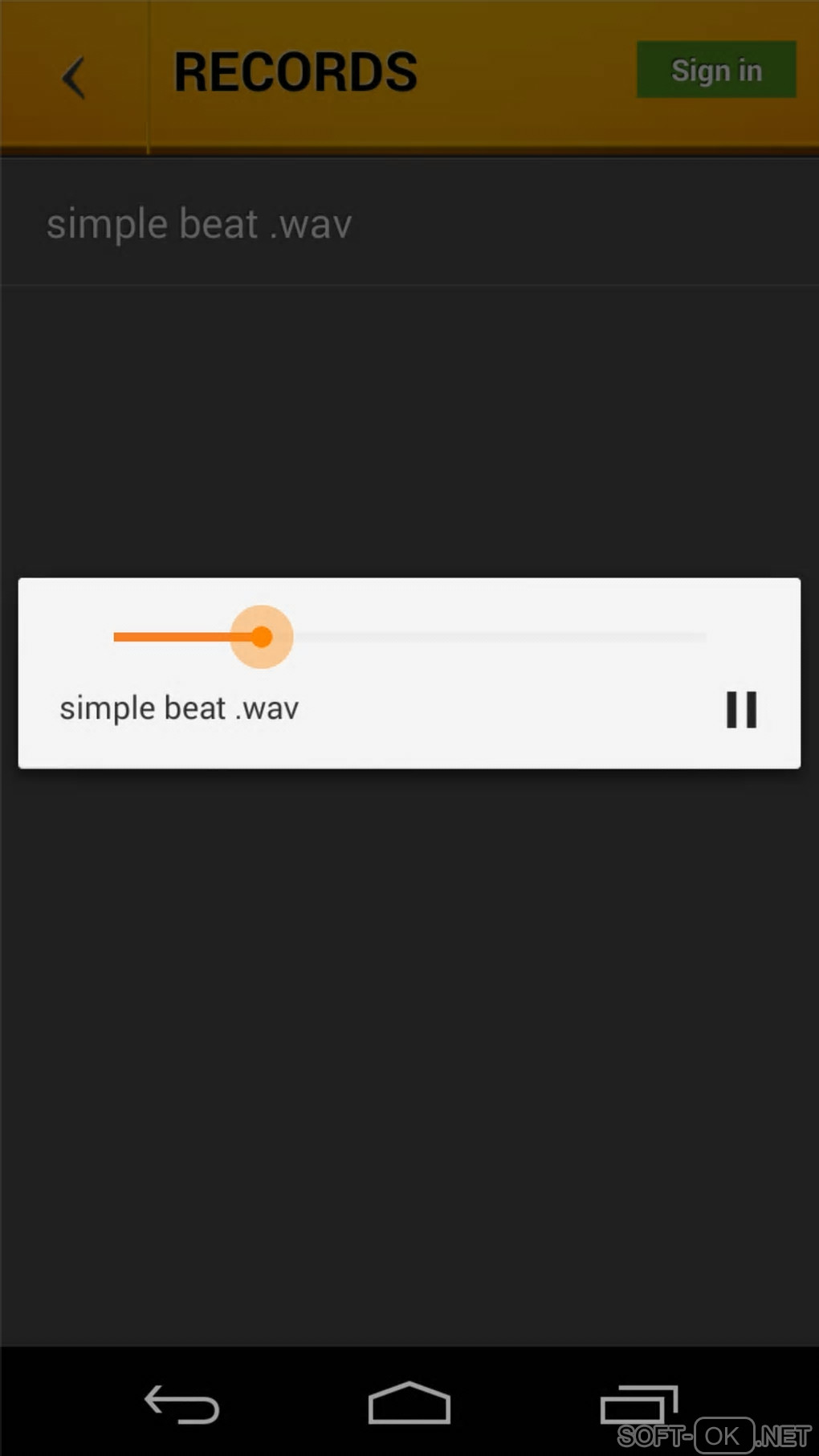
Task: Tap the playback seek slider
Action: [409, 637]
